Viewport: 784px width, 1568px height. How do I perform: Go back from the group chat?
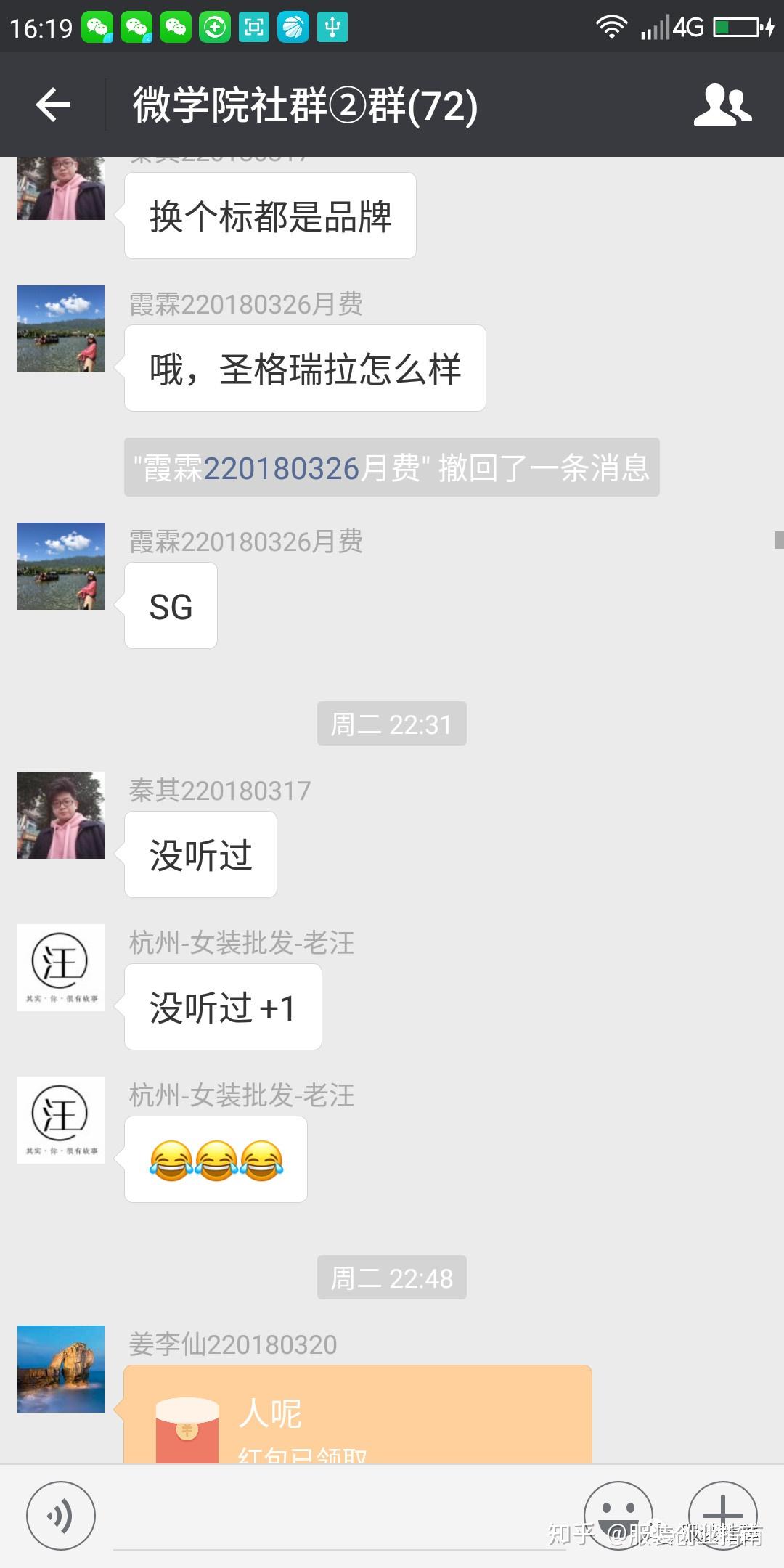coord(53,105)
